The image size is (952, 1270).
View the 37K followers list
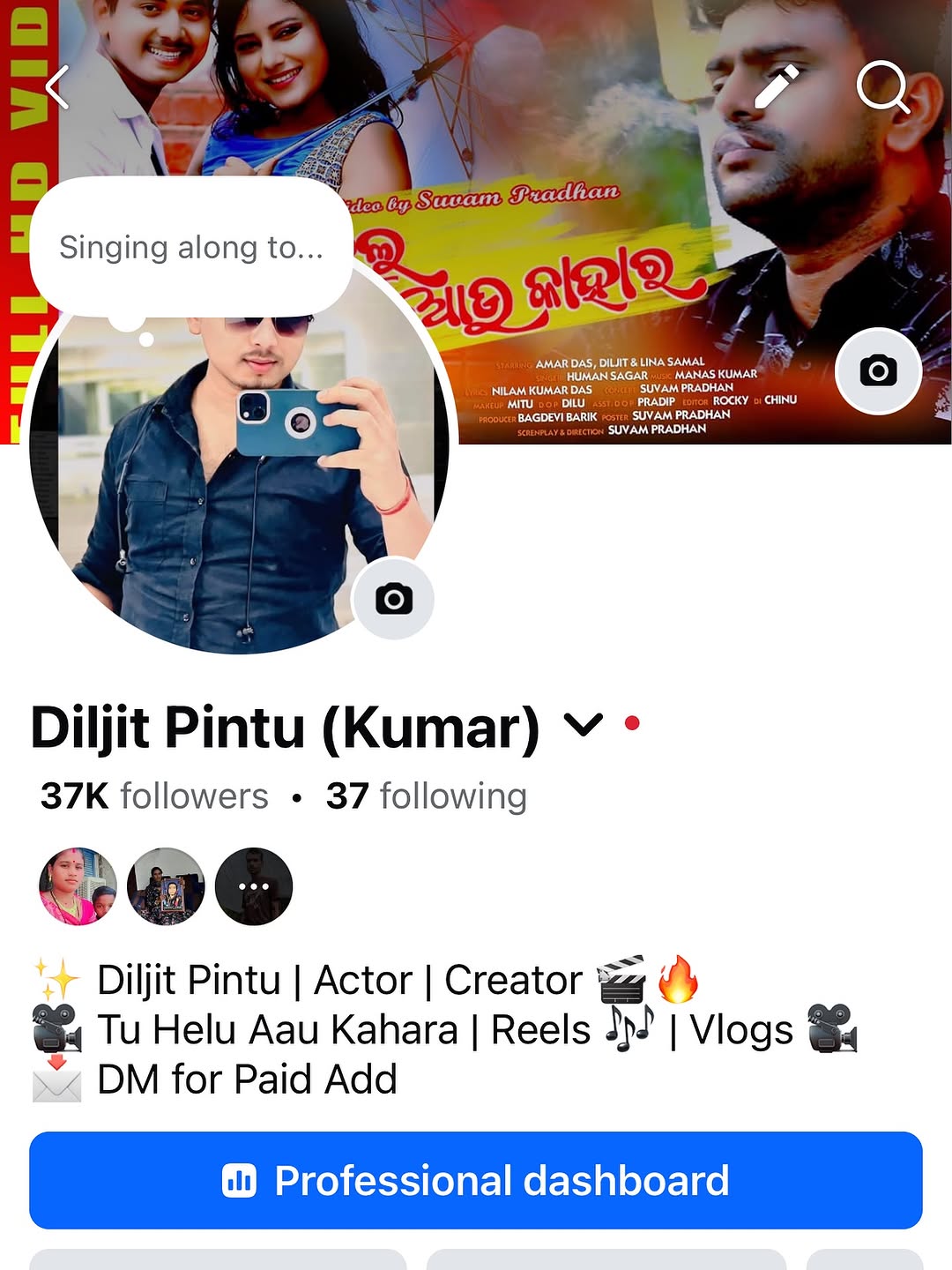click(x=154, y=796)
